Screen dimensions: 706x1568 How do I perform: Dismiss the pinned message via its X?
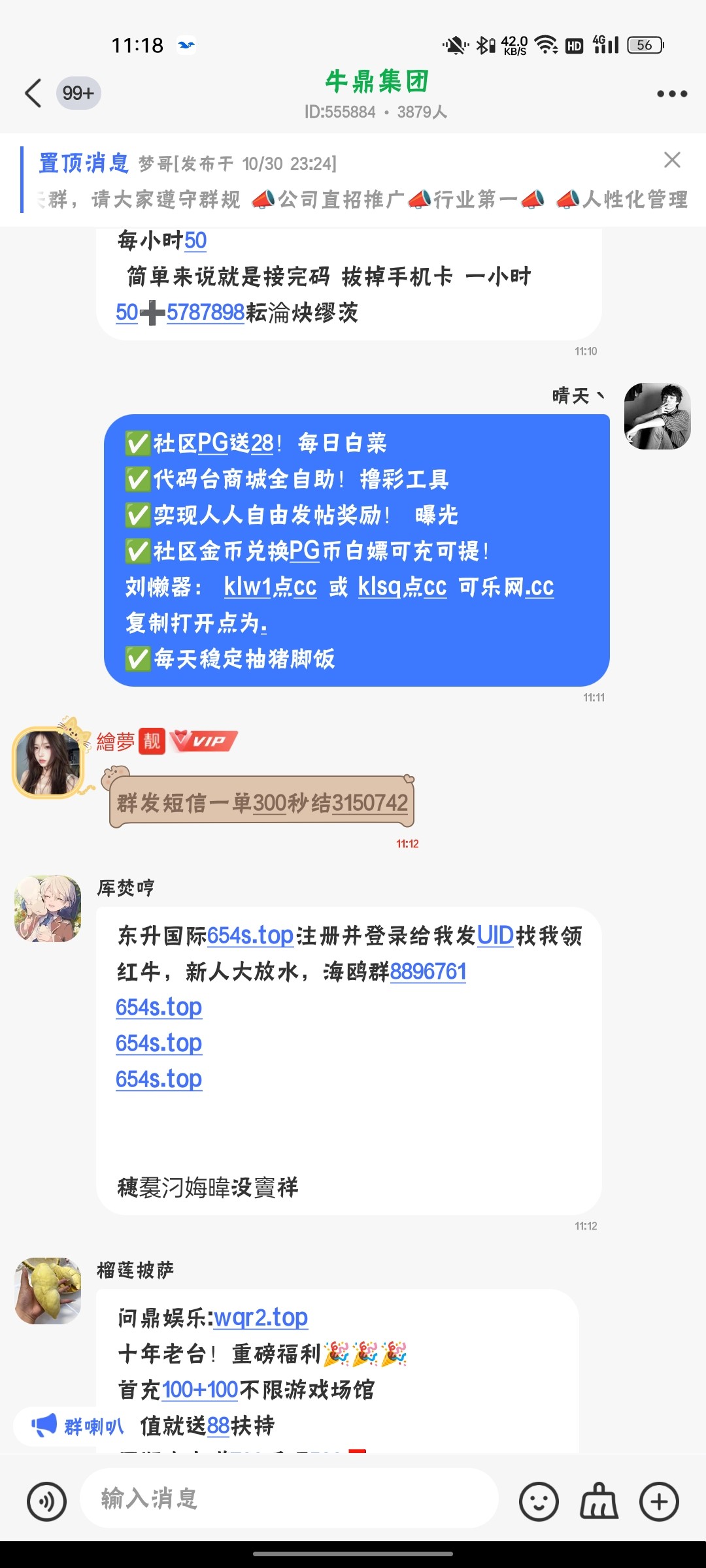[x=671, y=159]
